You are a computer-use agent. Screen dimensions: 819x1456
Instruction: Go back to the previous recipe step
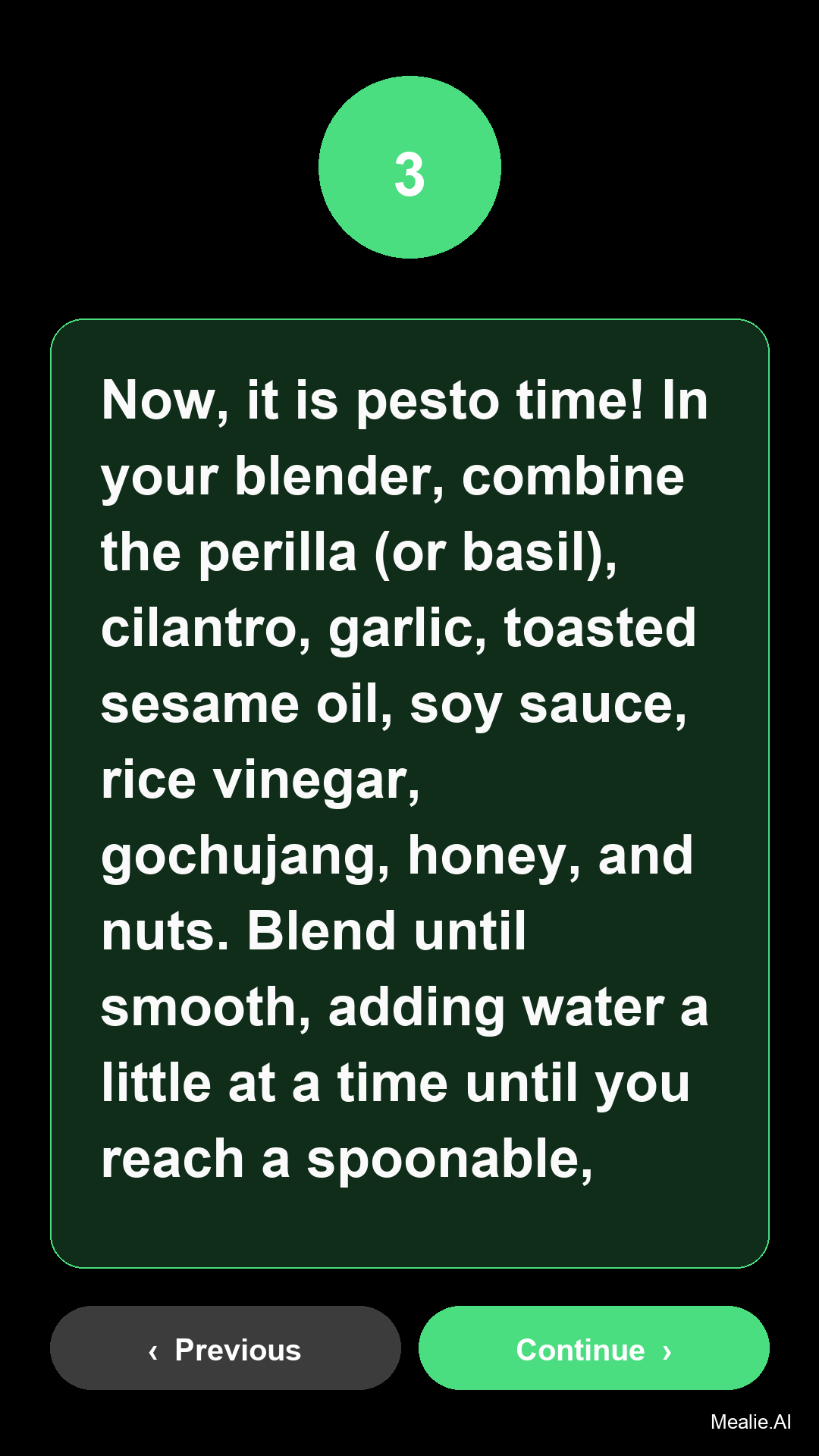(225, 1348)
